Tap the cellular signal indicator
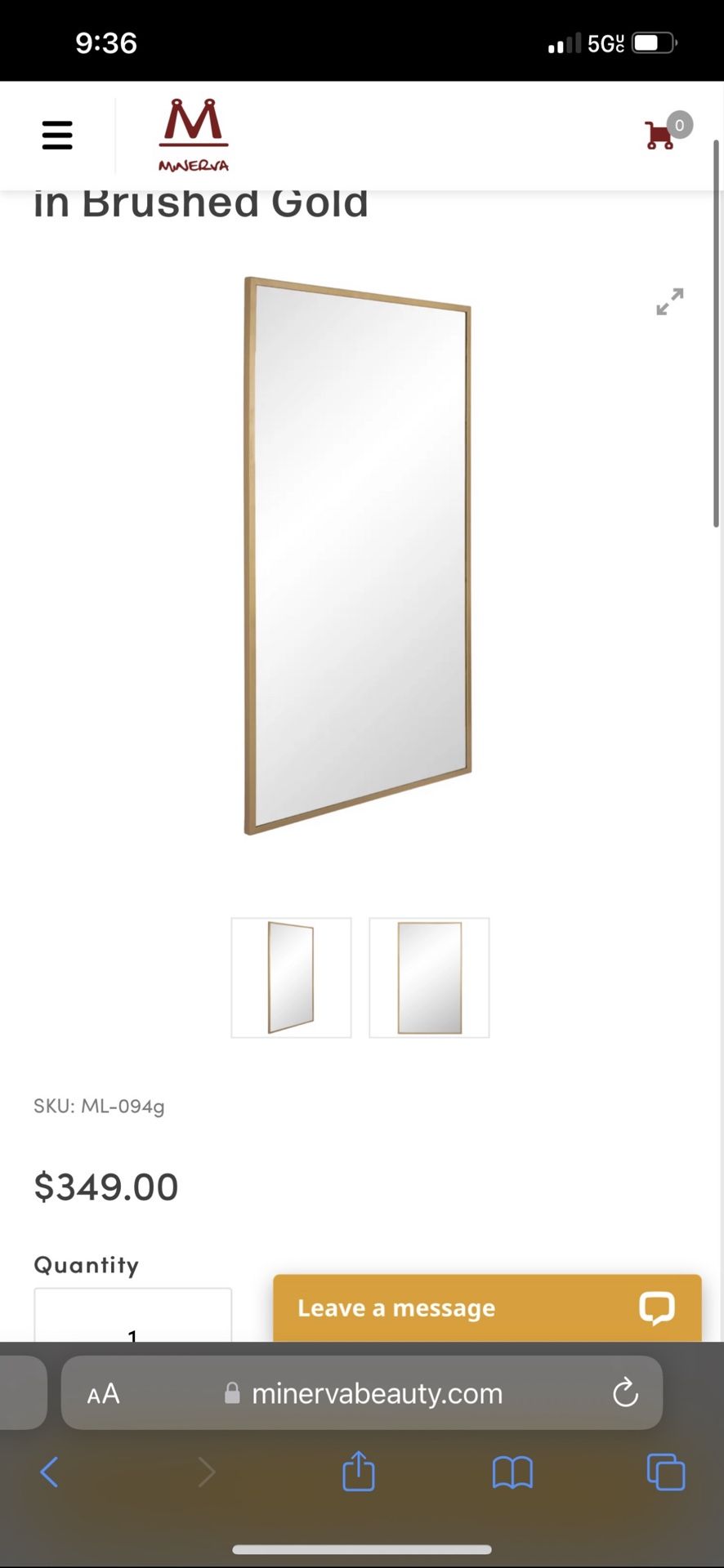Screen dimensions: 724x1568 (561, 42)
